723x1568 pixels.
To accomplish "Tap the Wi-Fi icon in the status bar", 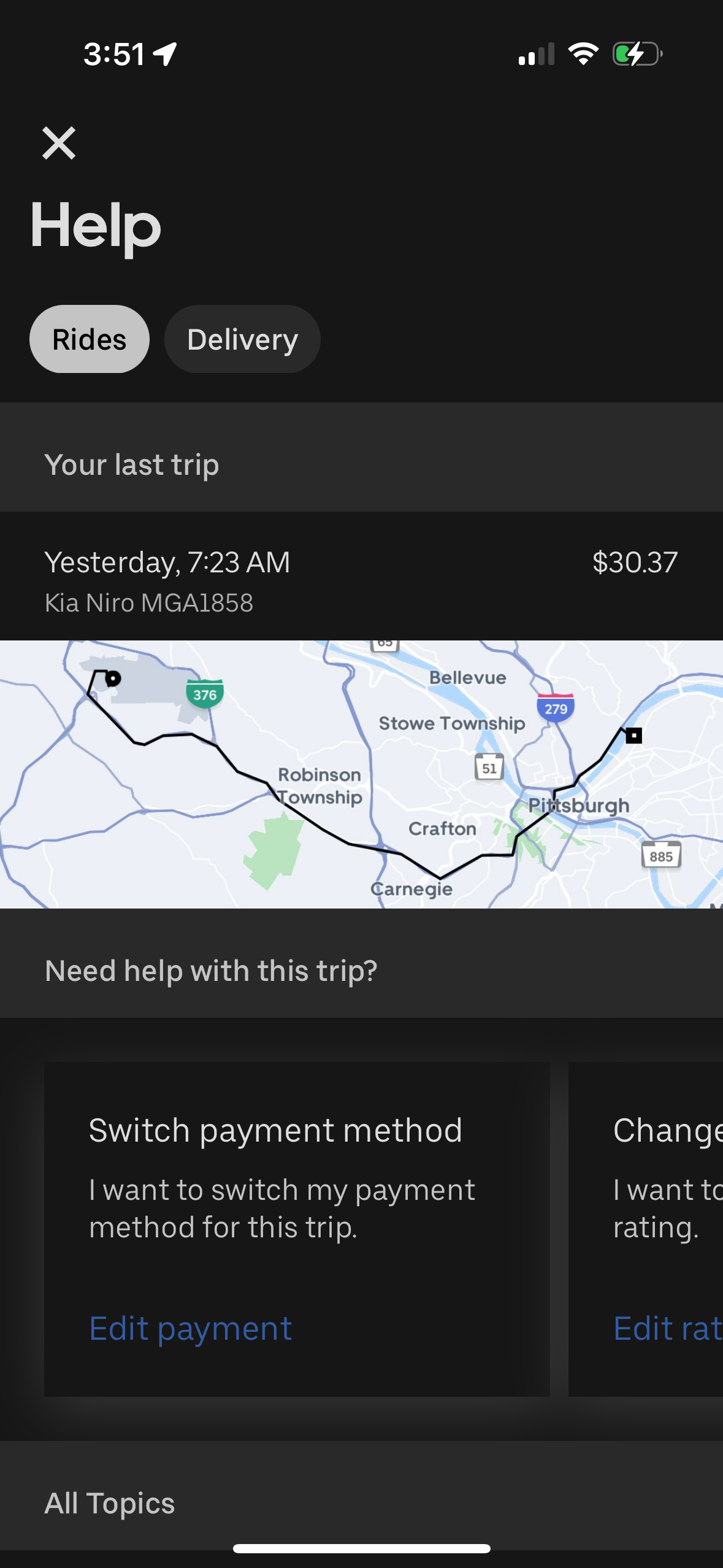I will [583, 54].
